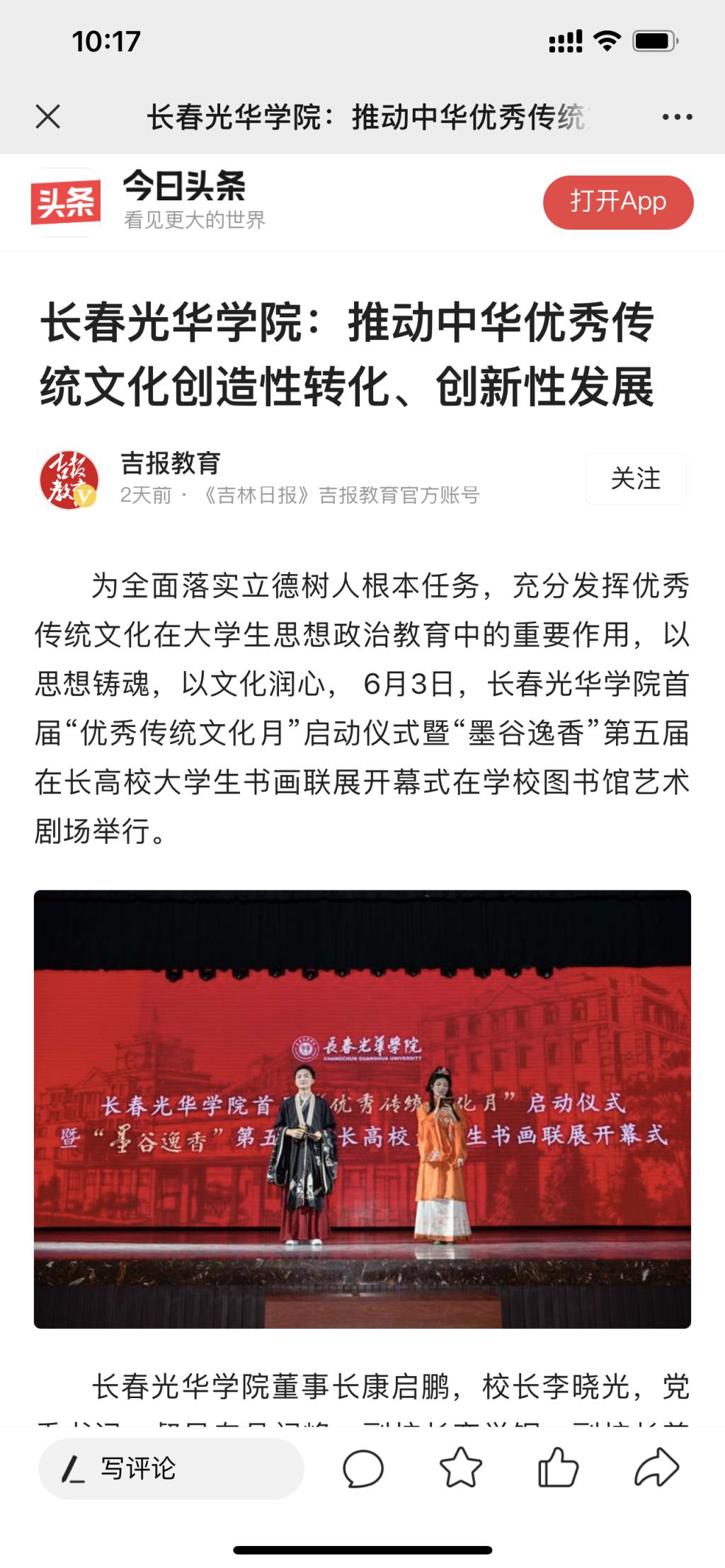725x1568 pixels.
Task: Open the three-dot overflow menu
Action: pyautogui.click(x=677, y=117)
